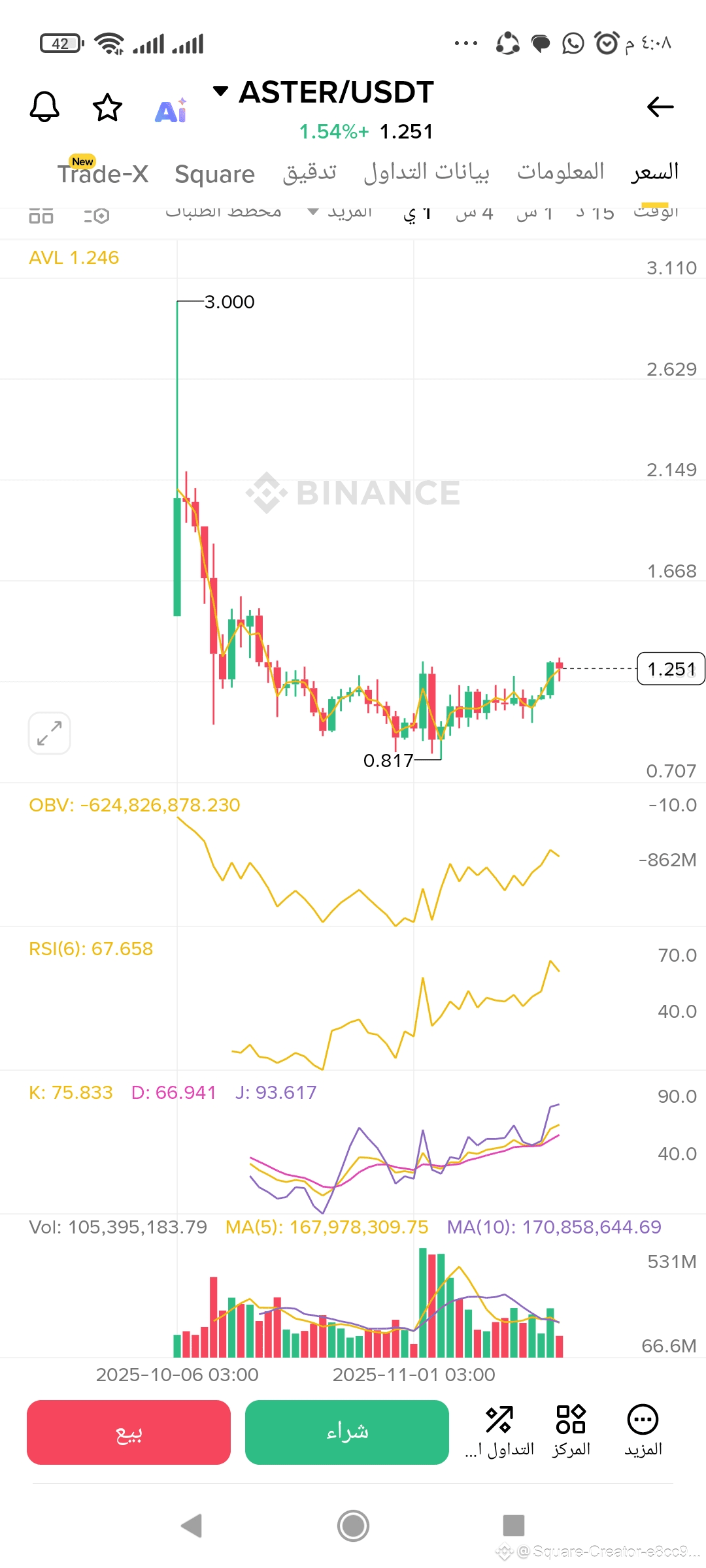Viewport: 706px width, 1568px height.
Task: Select the 15 د timeframe
Action: tap(595, 214)
